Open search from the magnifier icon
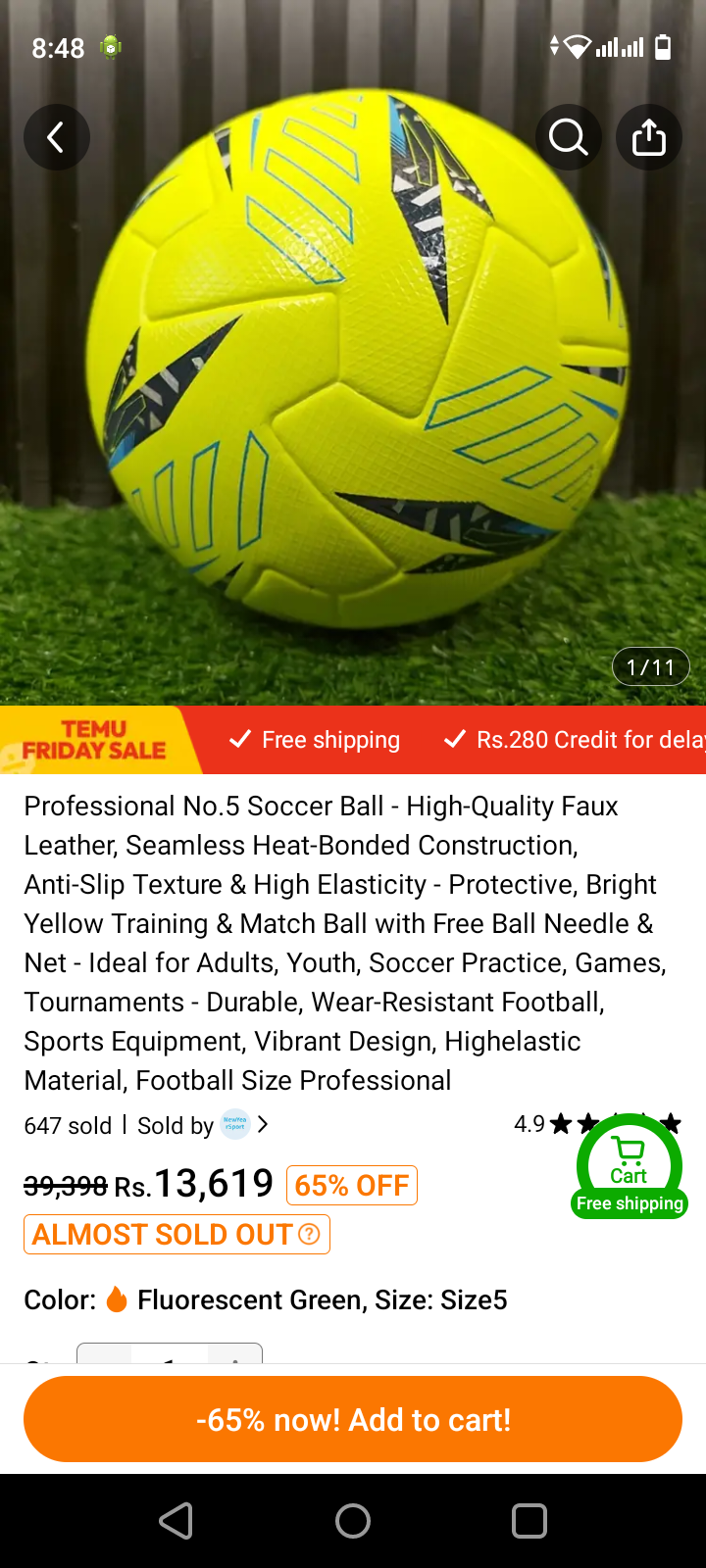Viewport: 706px width, 1568px height. coord(569,137)
